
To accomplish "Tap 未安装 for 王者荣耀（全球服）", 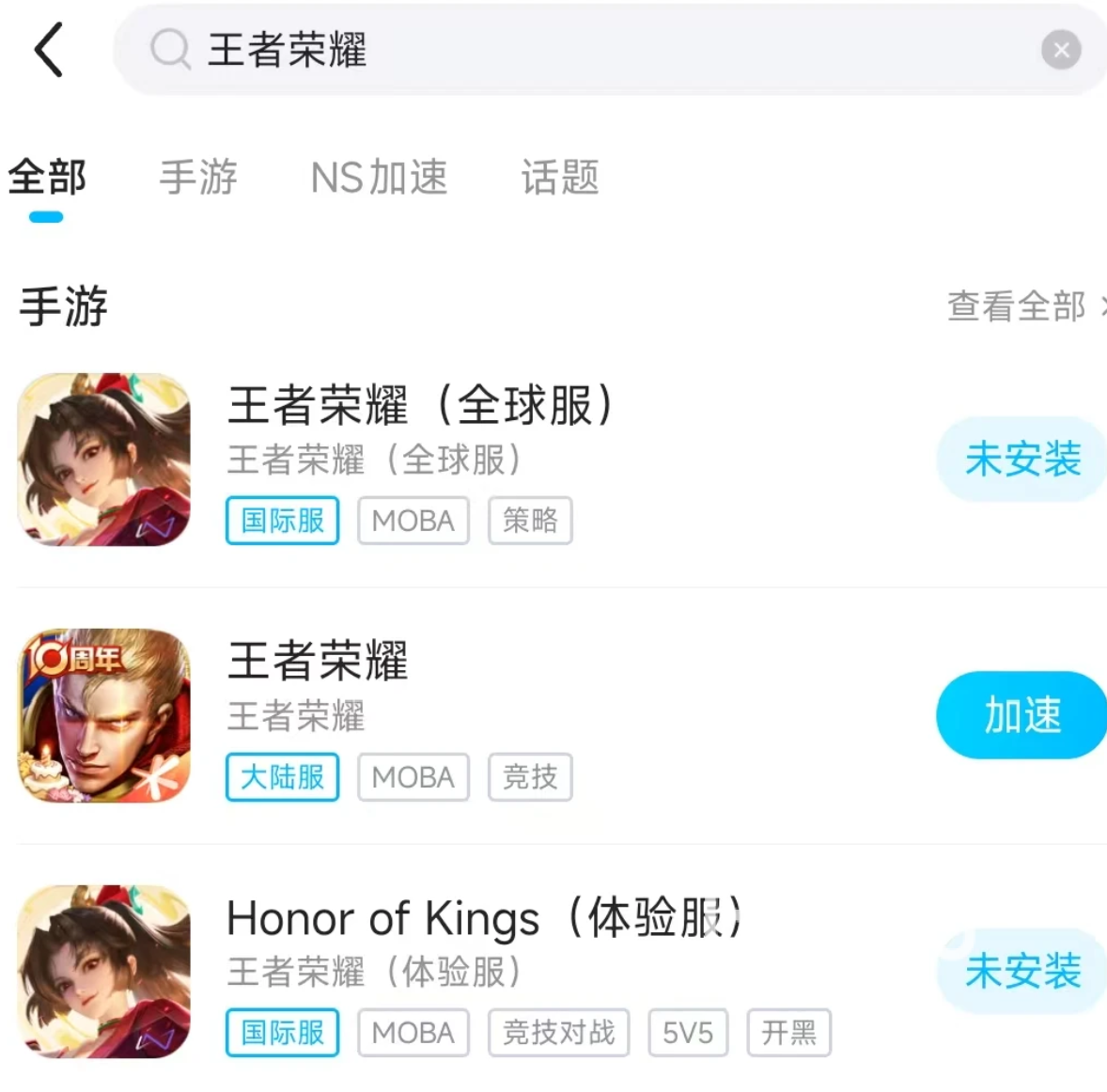I will [1021, 460].
